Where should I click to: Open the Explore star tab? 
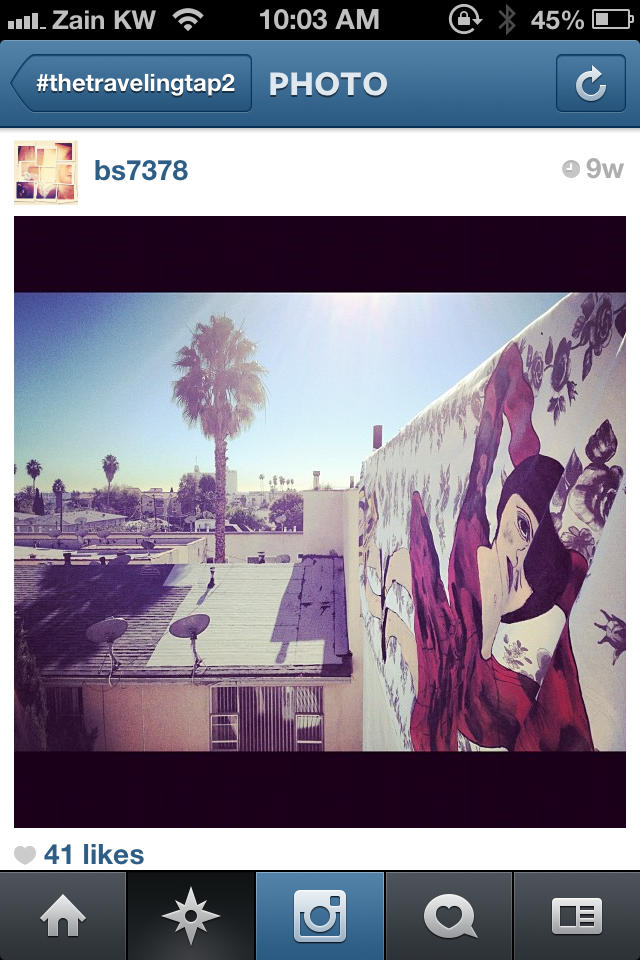tap(191, 916)
